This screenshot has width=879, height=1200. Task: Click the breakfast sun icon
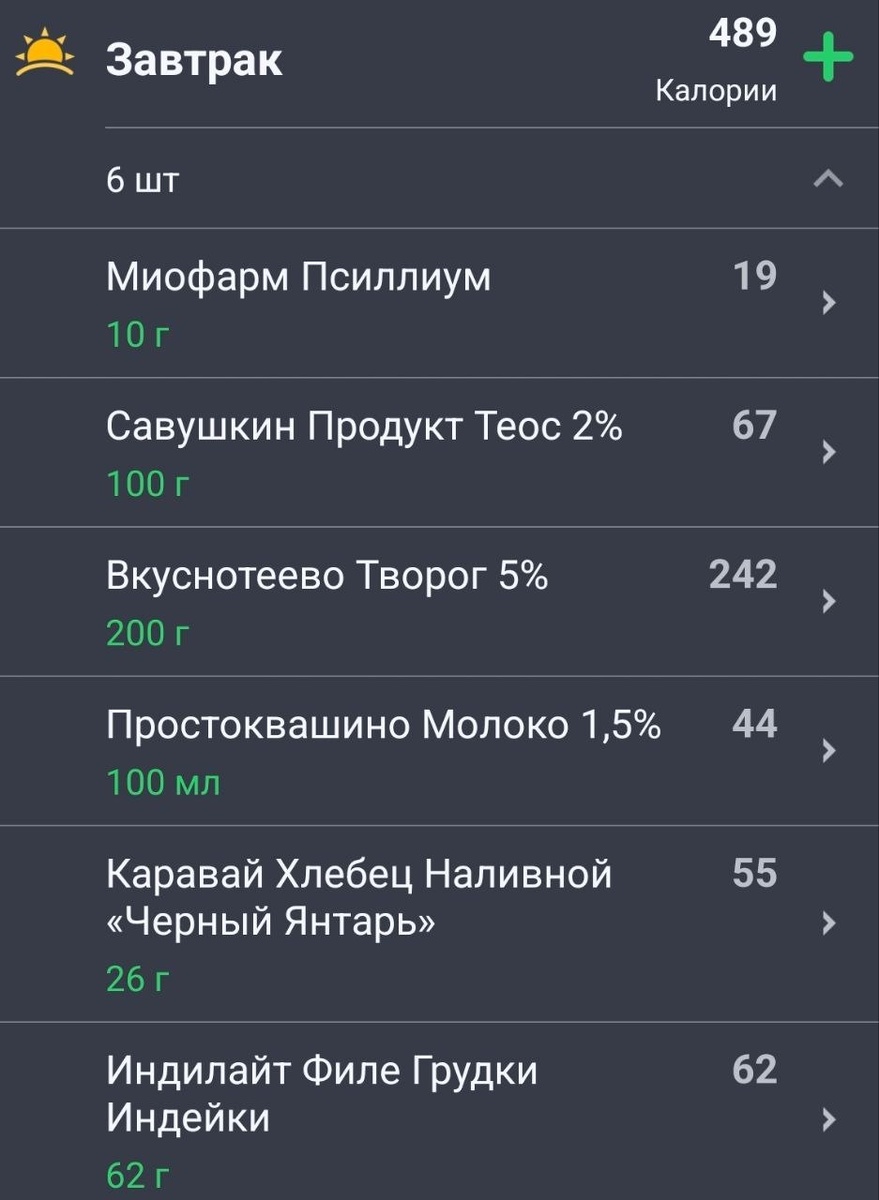[42, 52]
